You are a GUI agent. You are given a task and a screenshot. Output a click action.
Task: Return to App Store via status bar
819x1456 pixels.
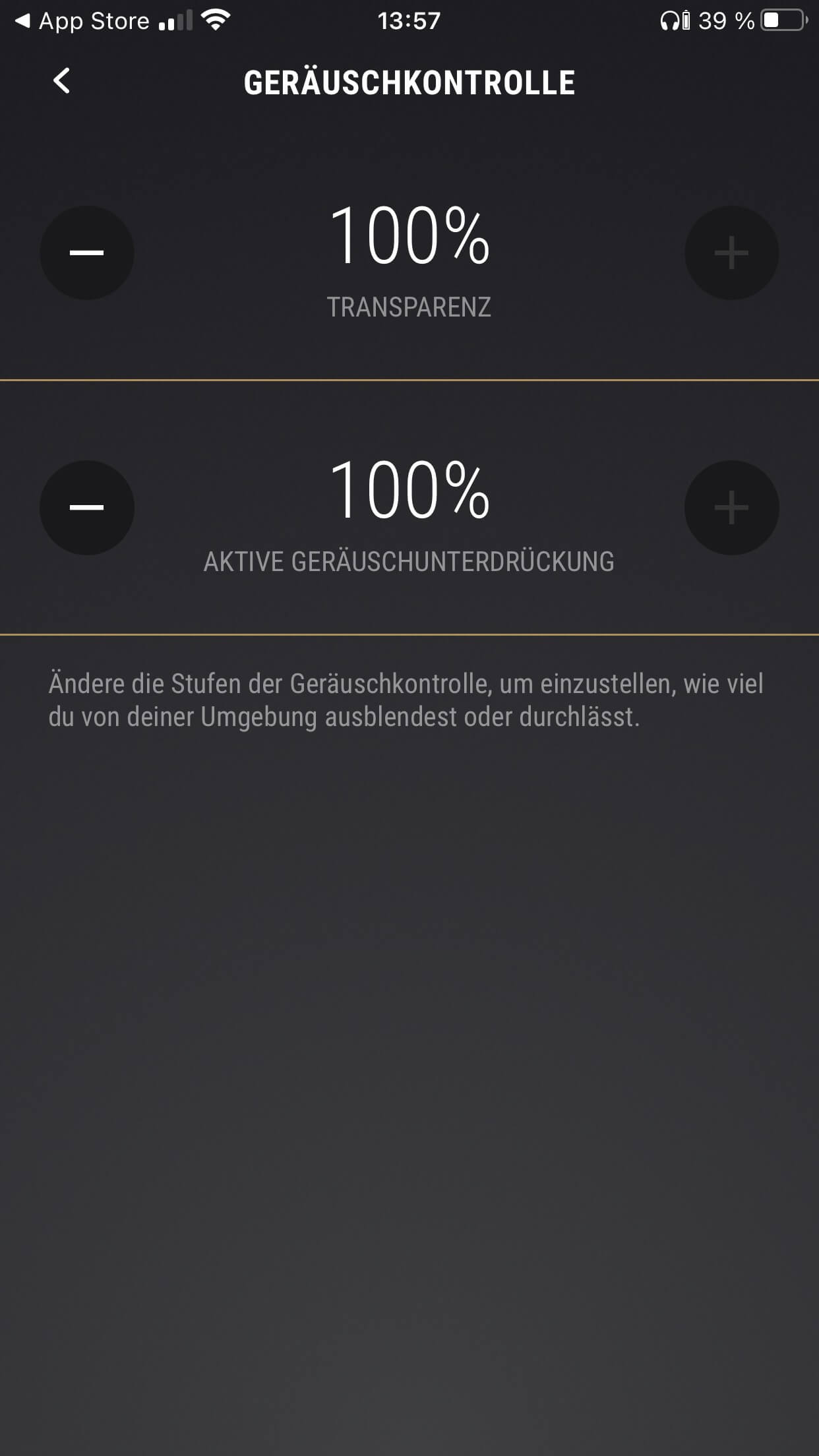tap(82, 21)
